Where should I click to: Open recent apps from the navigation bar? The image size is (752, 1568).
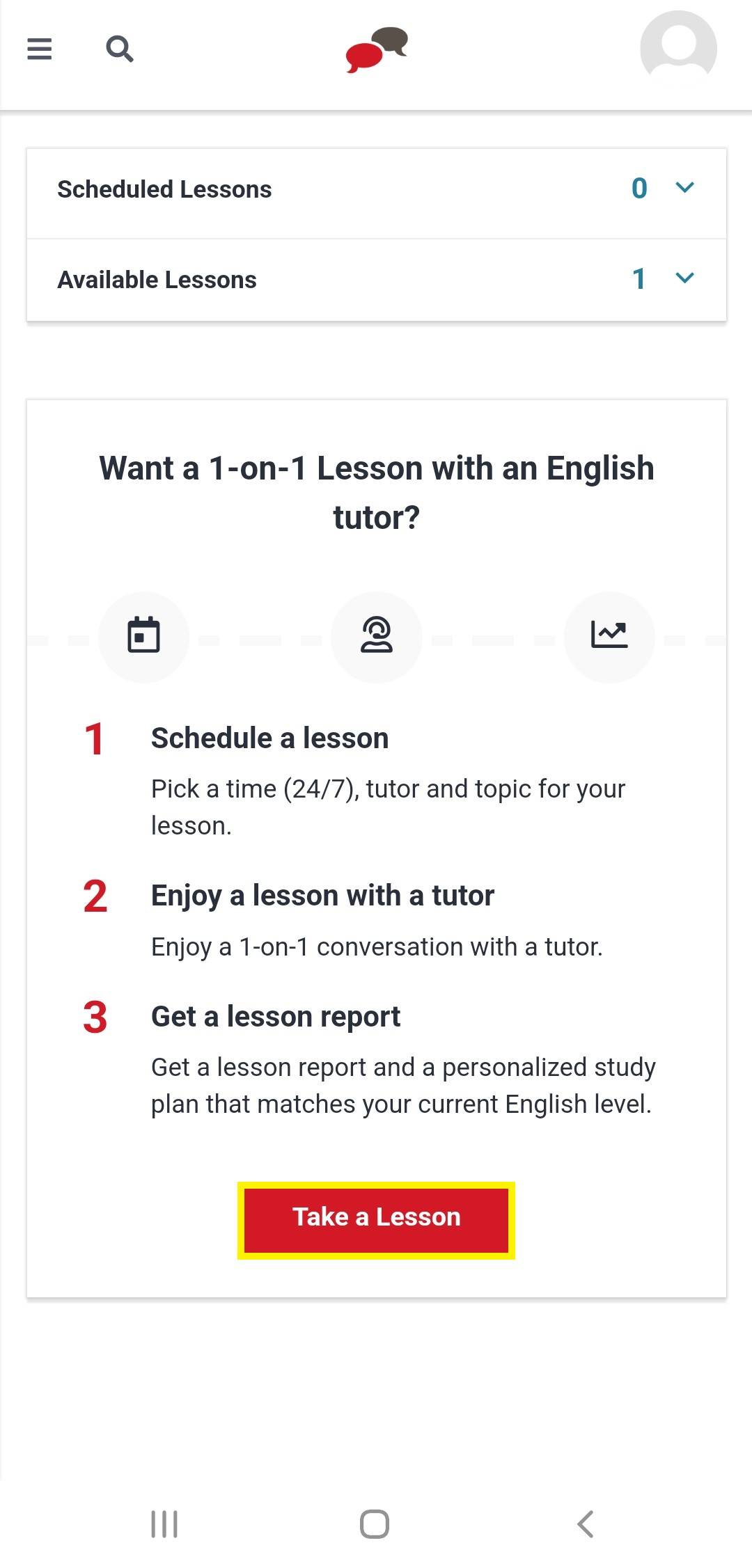[164, 1523]
